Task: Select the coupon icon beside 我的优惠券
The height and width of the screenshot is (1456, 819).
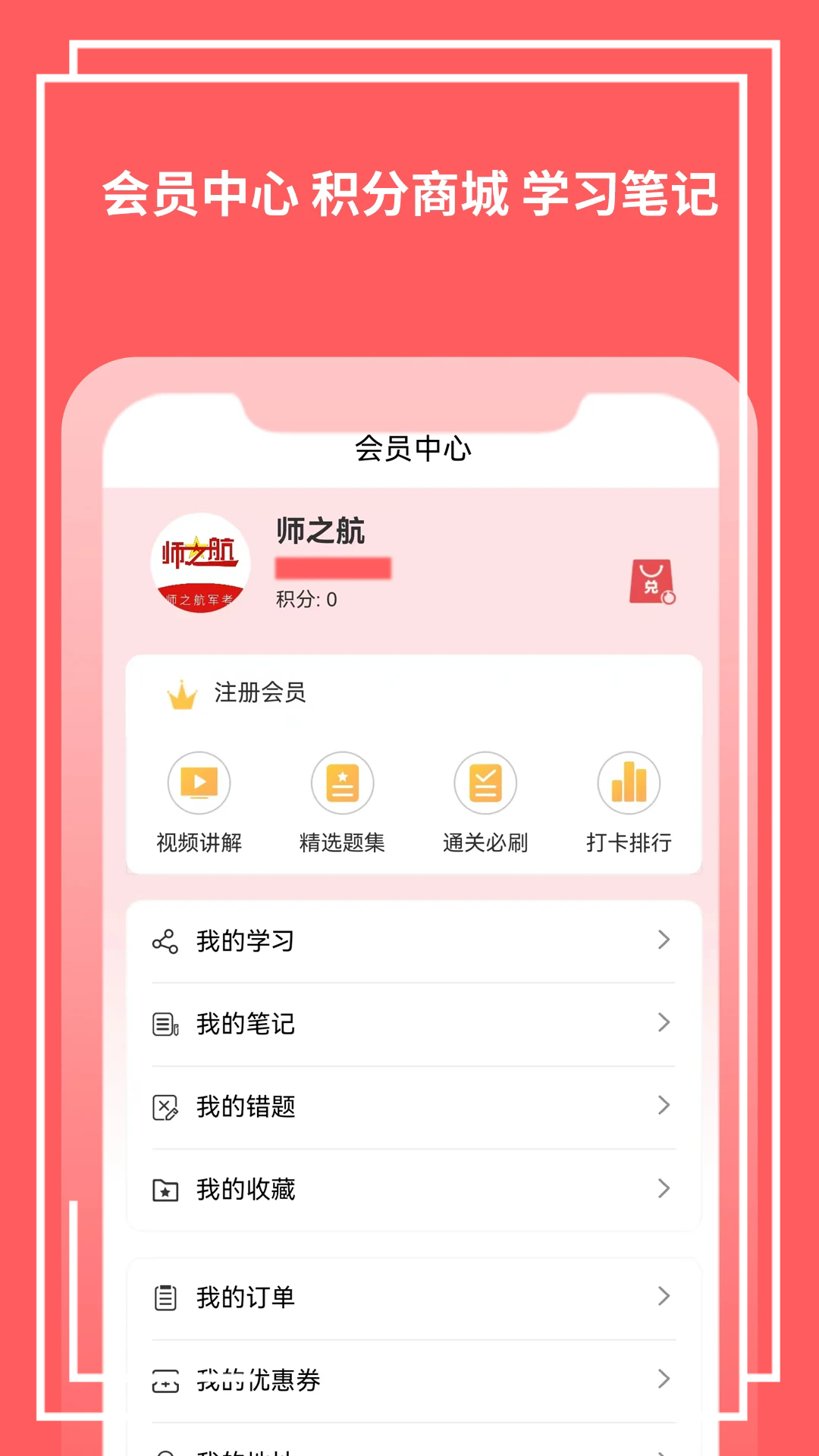Action: (166, 1380)
